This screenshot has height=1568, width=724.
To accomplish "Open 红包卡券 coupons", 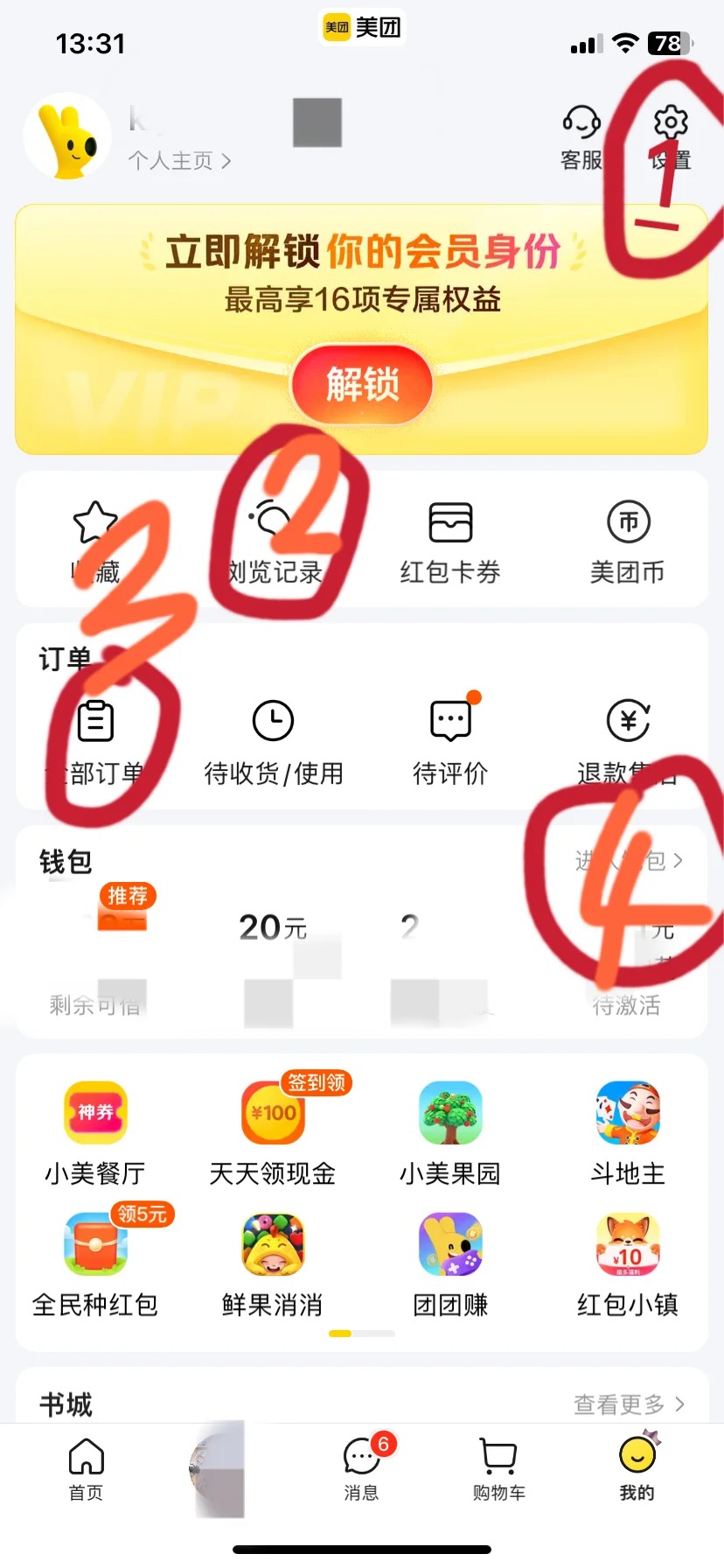I will click(450, 542).
